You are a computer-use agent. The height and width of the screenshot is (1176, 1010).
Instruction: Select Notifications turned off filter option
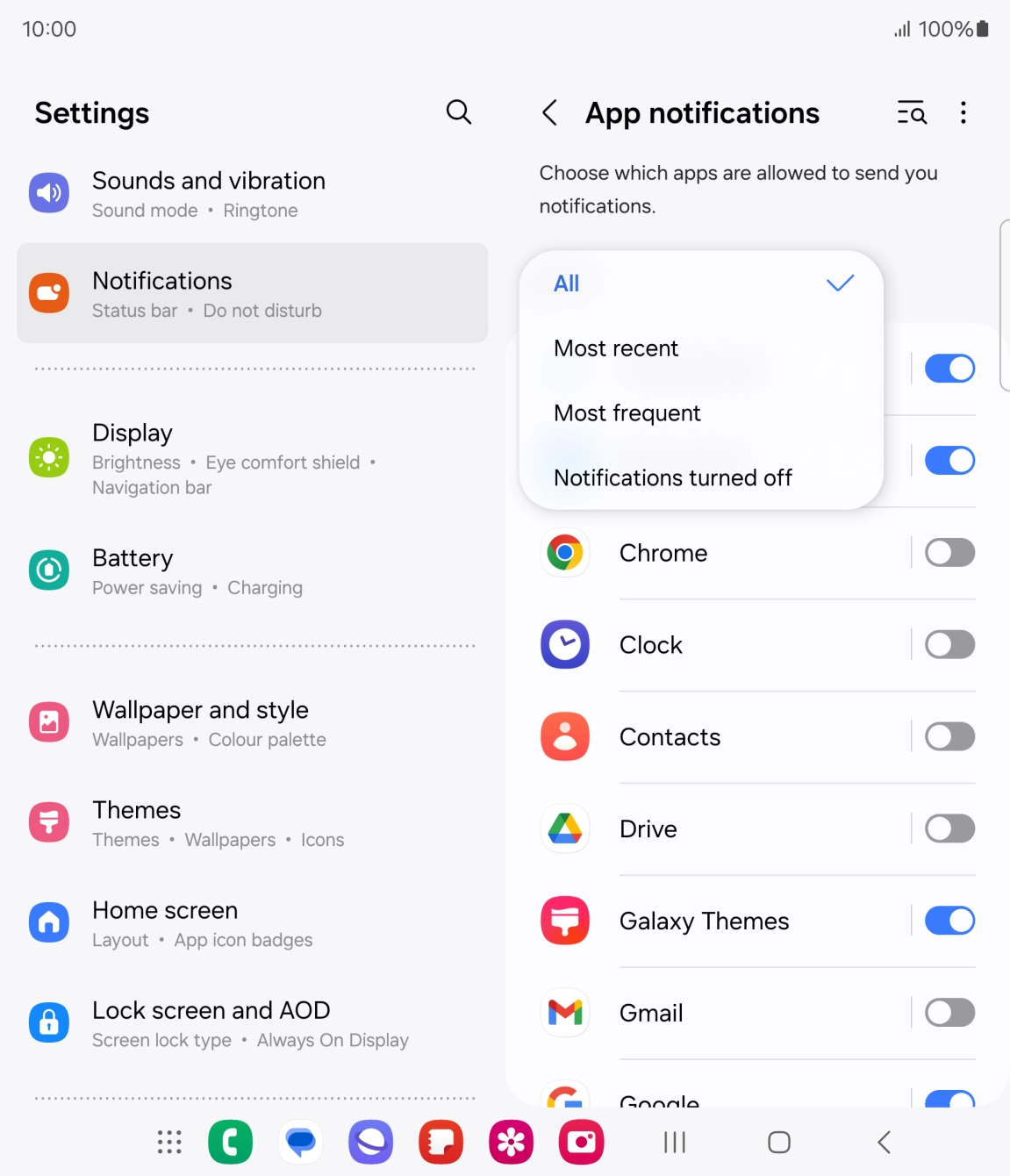(672, 477)
